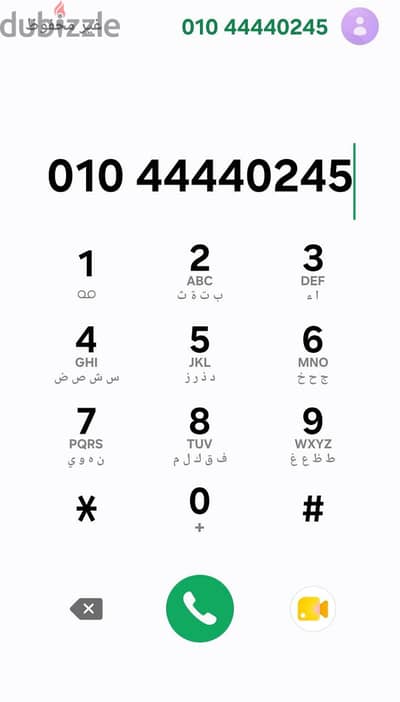
Task: Dial the 8 TUV key
Action: pyautogui.click(x=200, y=437)
